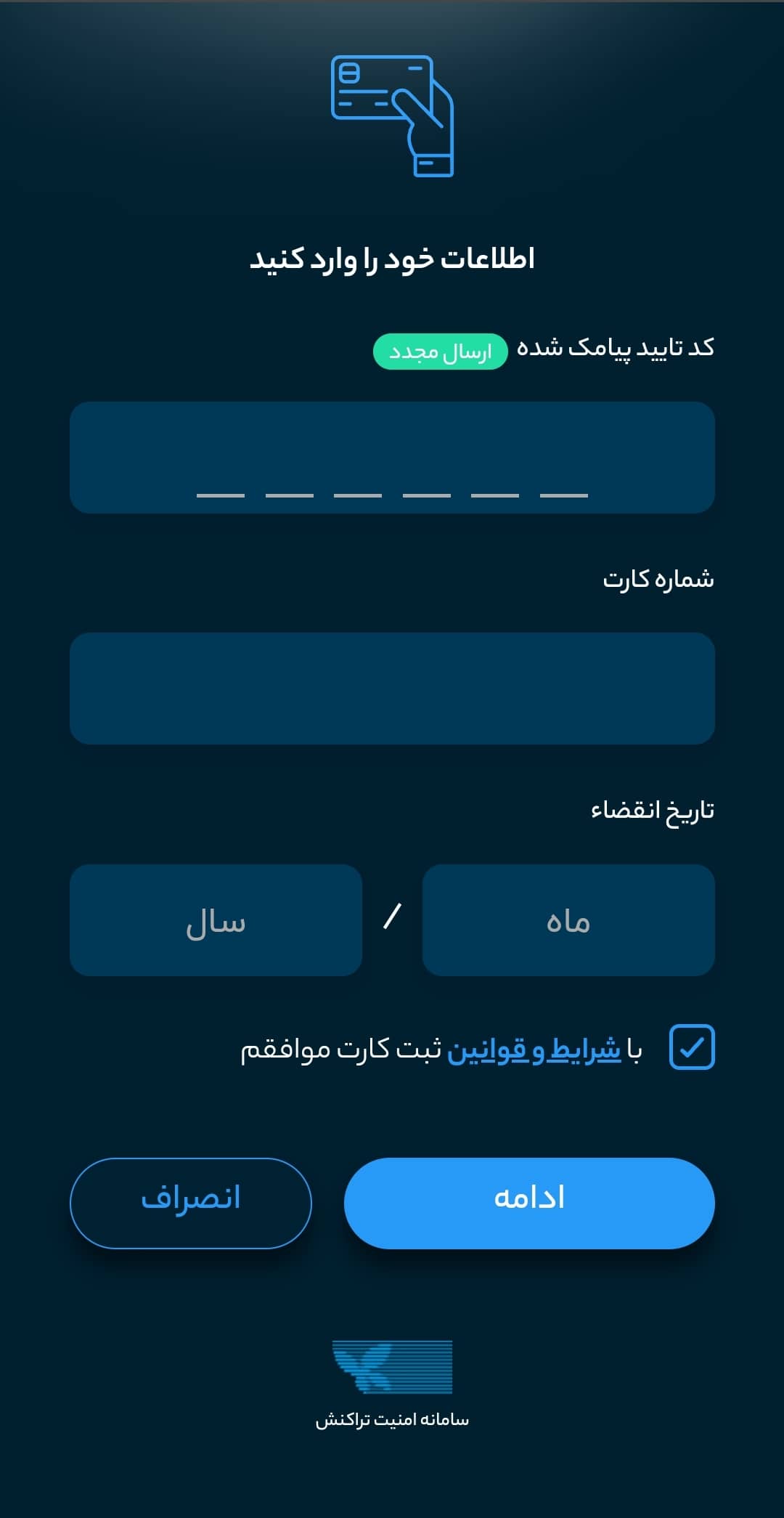Select the ماه expiry month field

pos(568,920)
